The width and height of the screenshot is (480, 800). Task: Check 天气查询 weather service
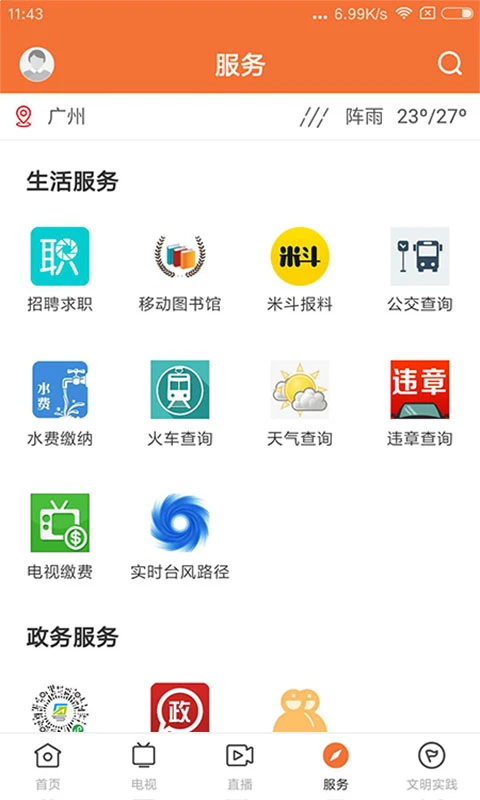click(x=299, y=404)
